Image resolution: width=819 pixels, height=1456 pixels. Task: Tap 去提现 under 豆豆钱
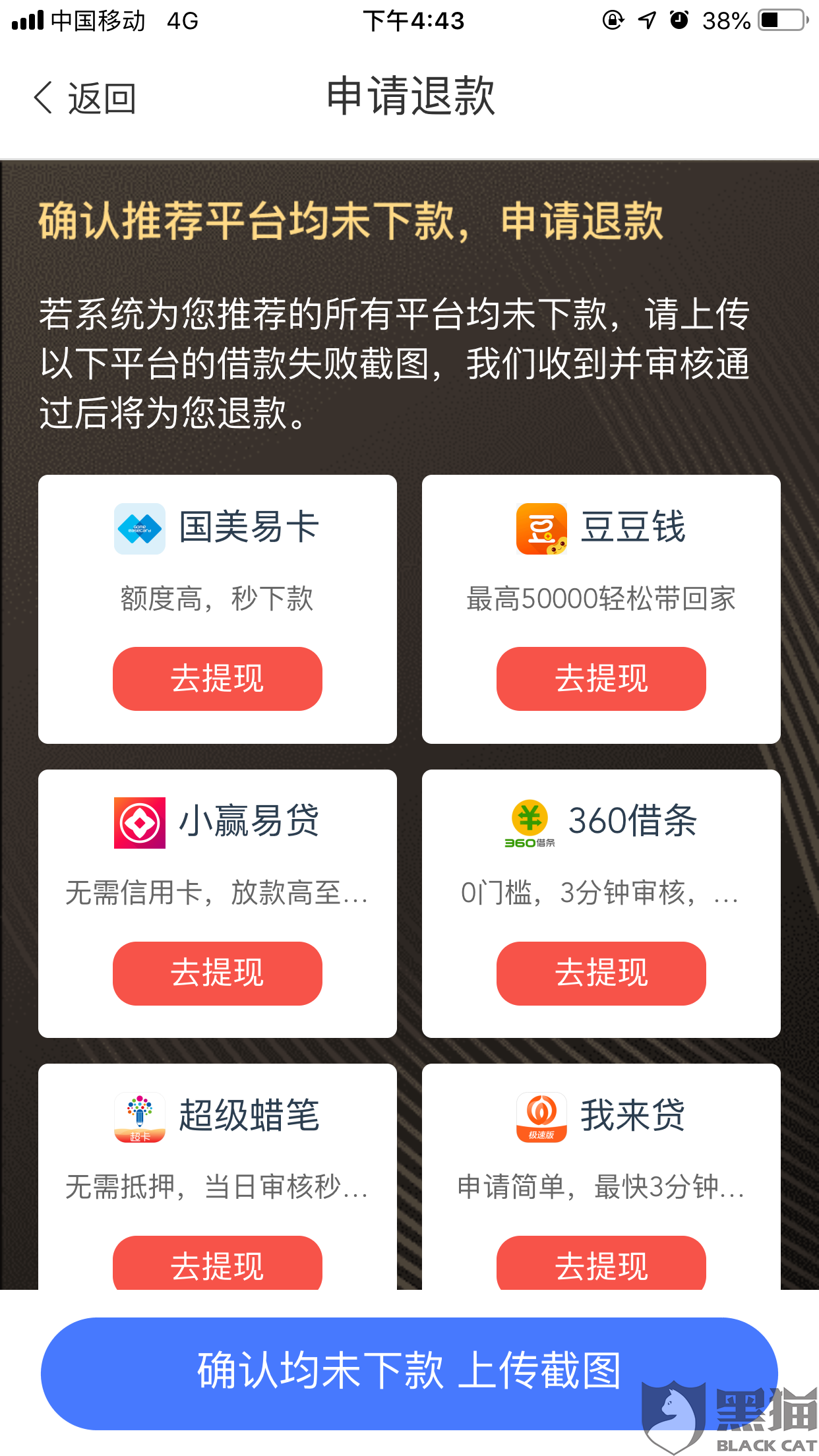601,679
